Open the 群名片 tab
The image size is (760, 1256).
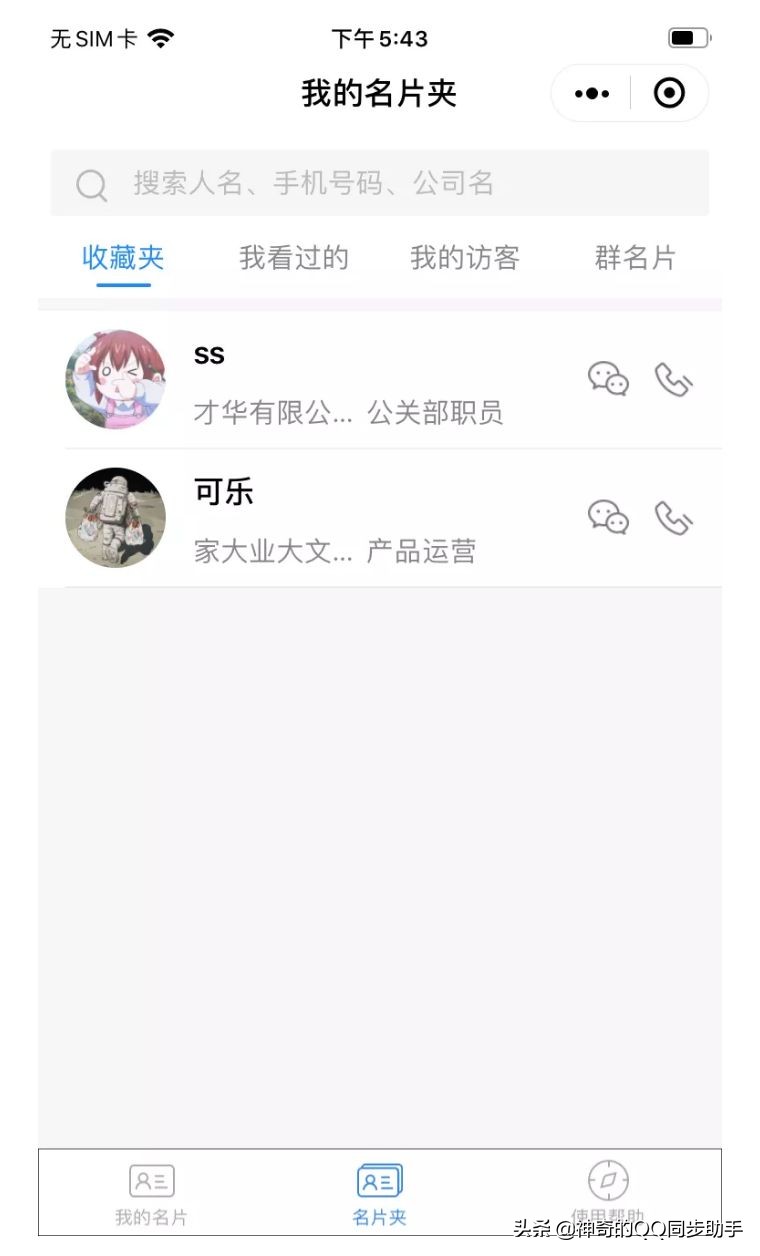(635, 258)
